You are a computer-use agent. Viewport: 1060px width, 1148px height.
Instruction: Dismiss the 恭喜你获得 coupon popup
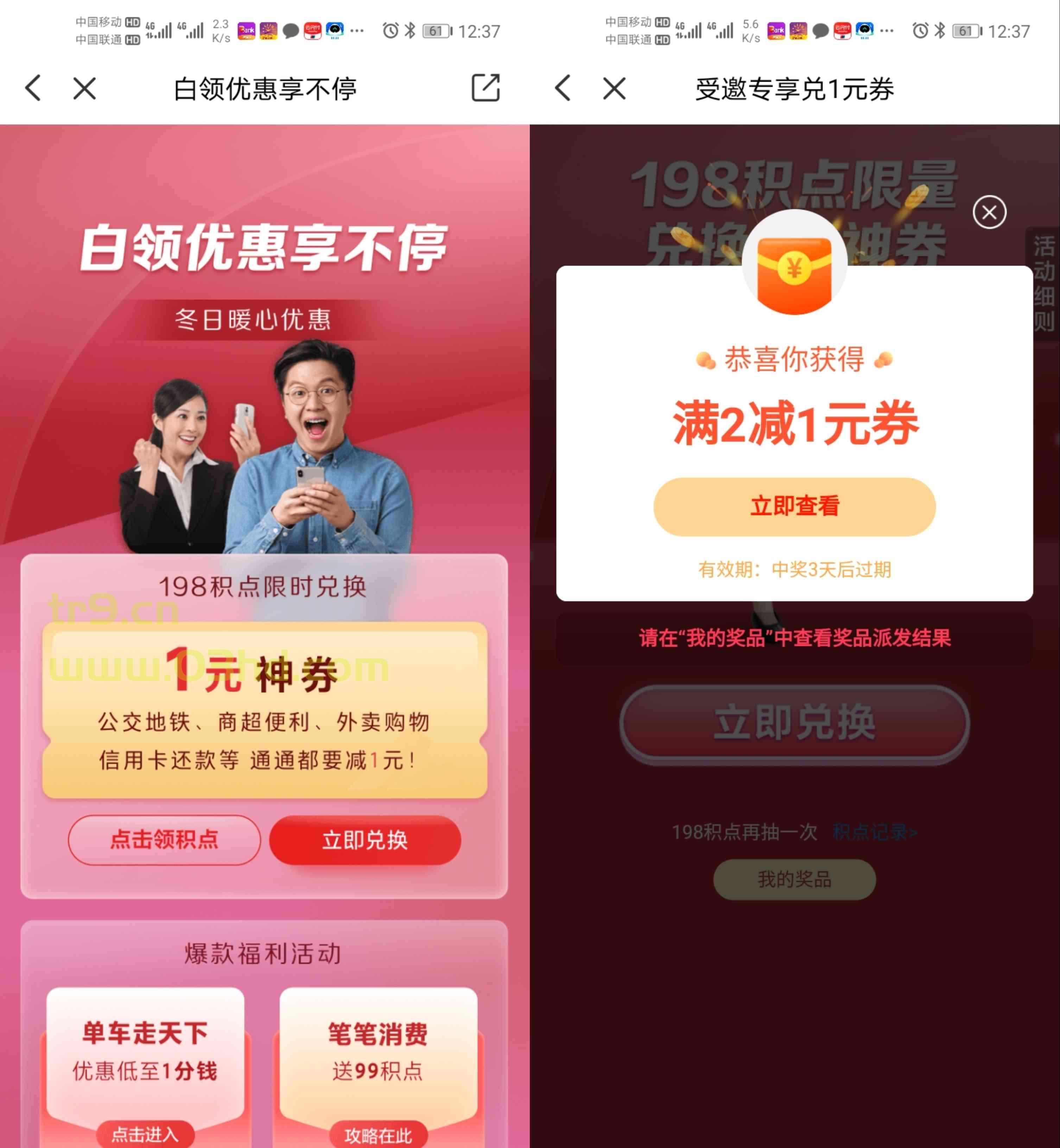point(989,212)
